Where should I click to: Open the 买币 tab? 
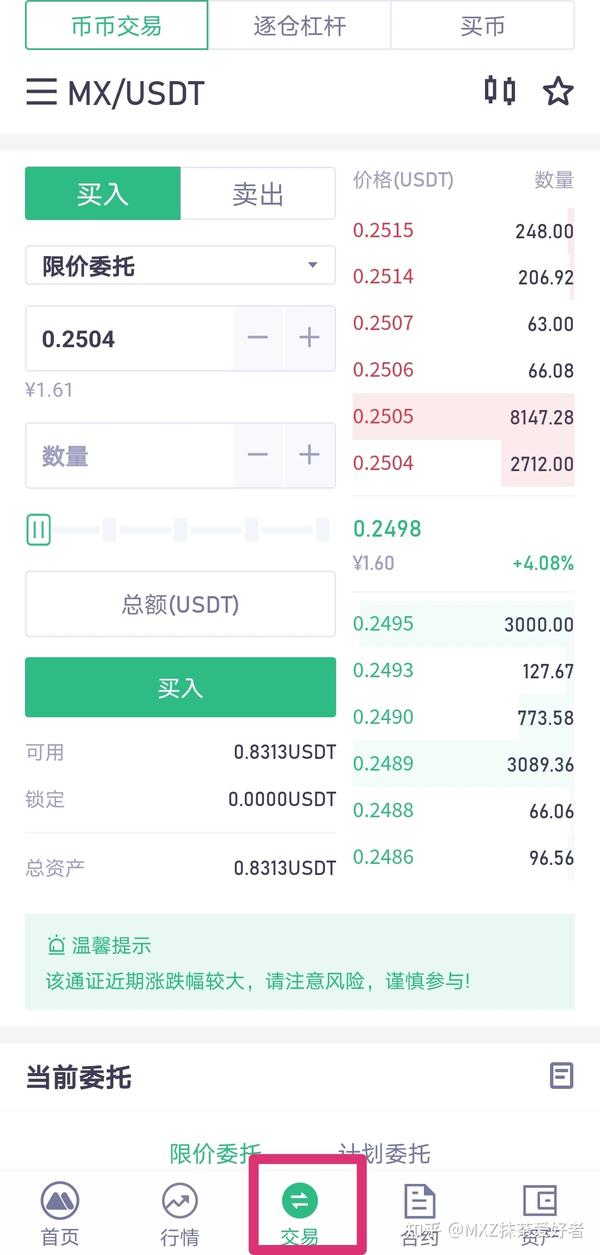483,25
